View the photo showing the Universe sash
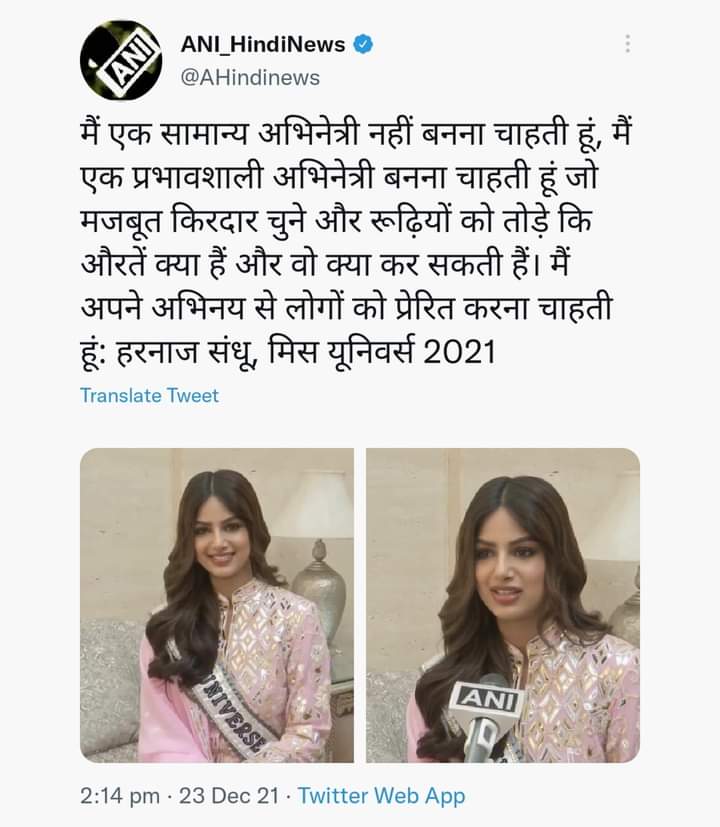720x827 pixels. (x=217, y=605)
